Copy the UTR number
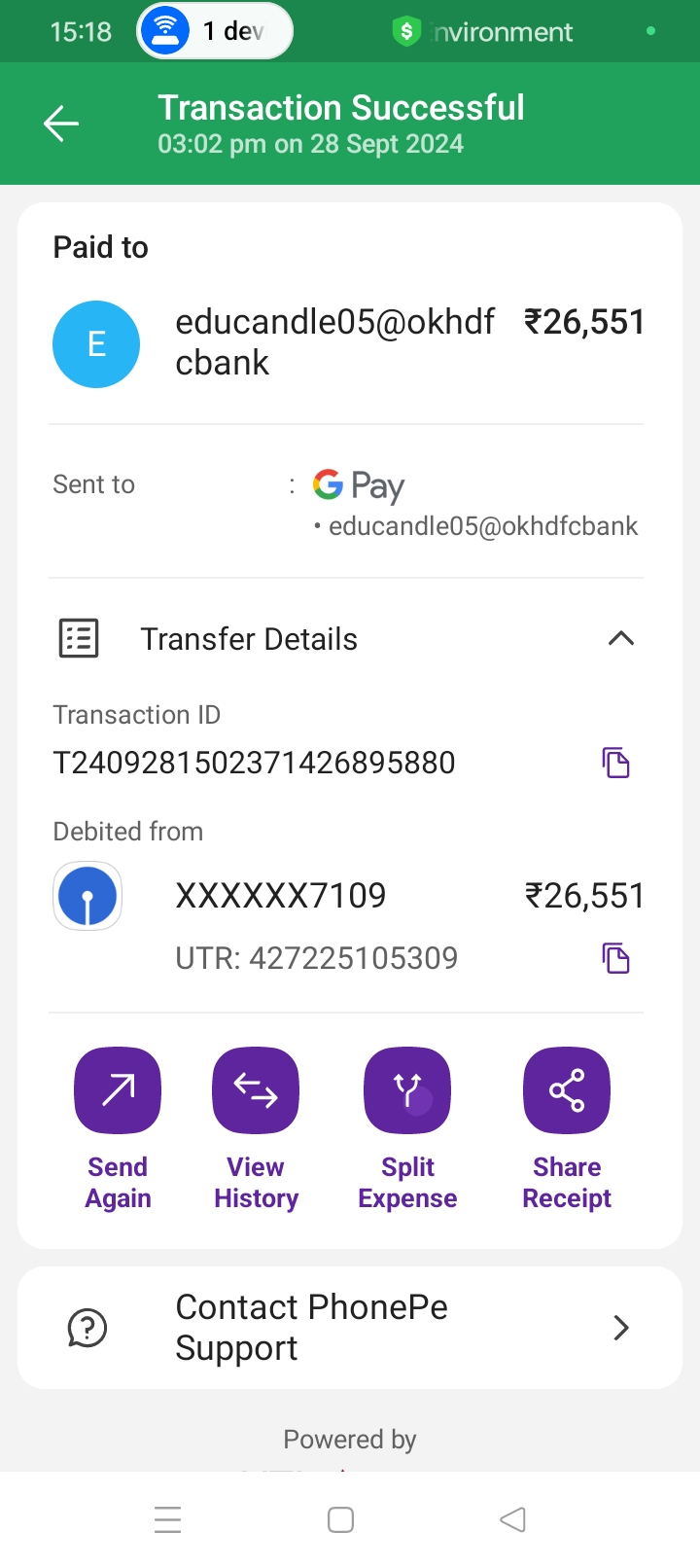The height and width of the screenshot is (1568, 700). click(x=615, y=958)
